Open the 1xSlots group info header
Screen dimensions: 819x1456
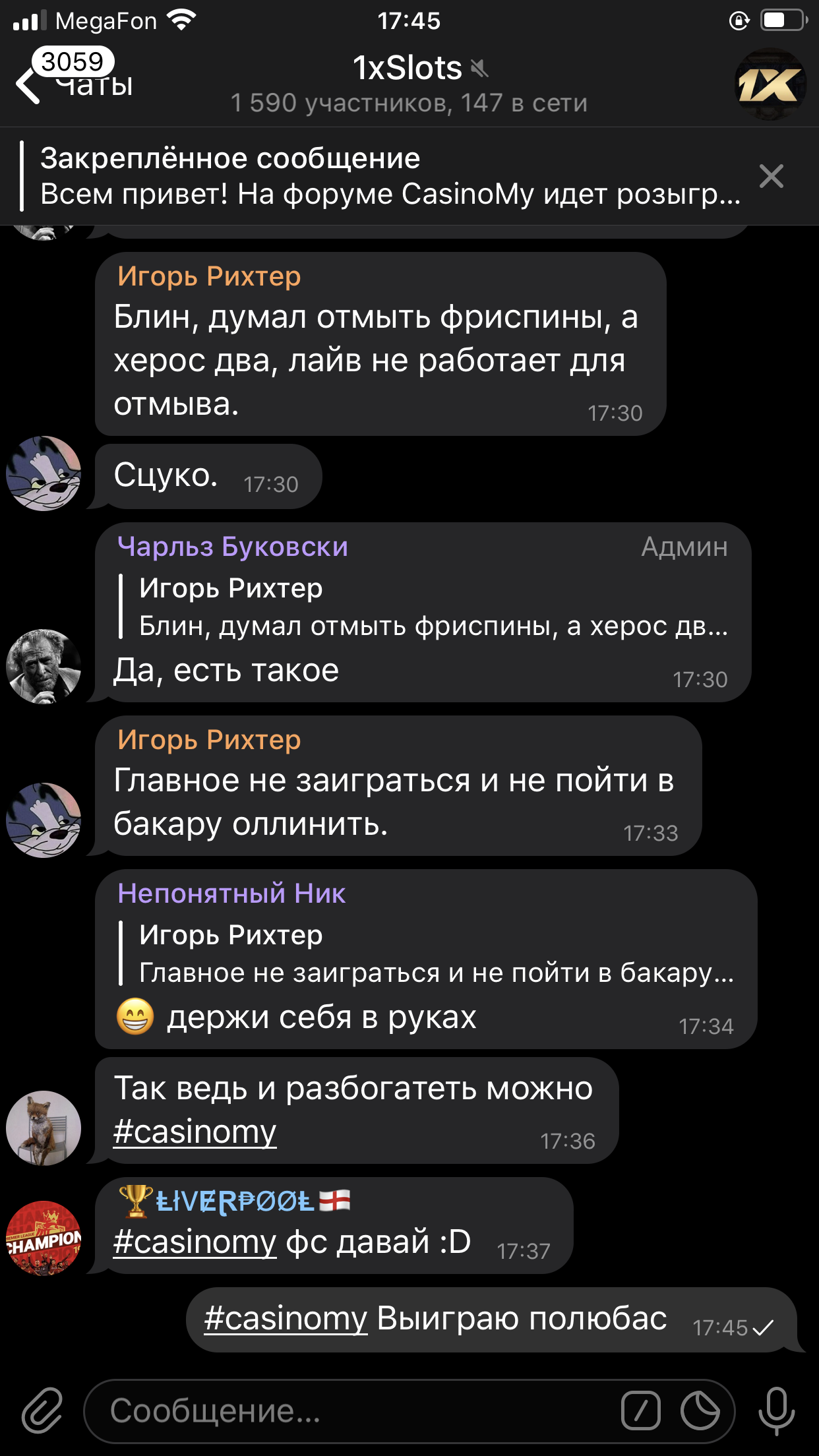pos(409,84)
